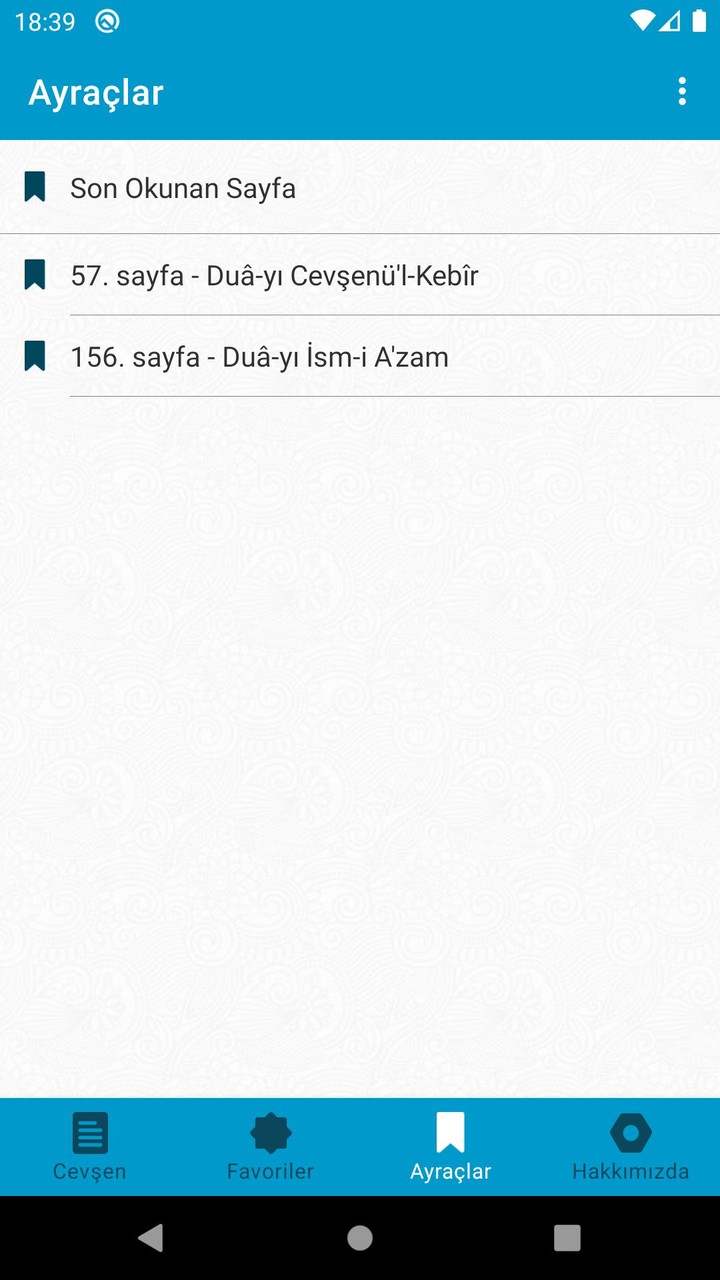Tap the system back button
Viewport: 720px width, 1280px height.
[151, 1238]
